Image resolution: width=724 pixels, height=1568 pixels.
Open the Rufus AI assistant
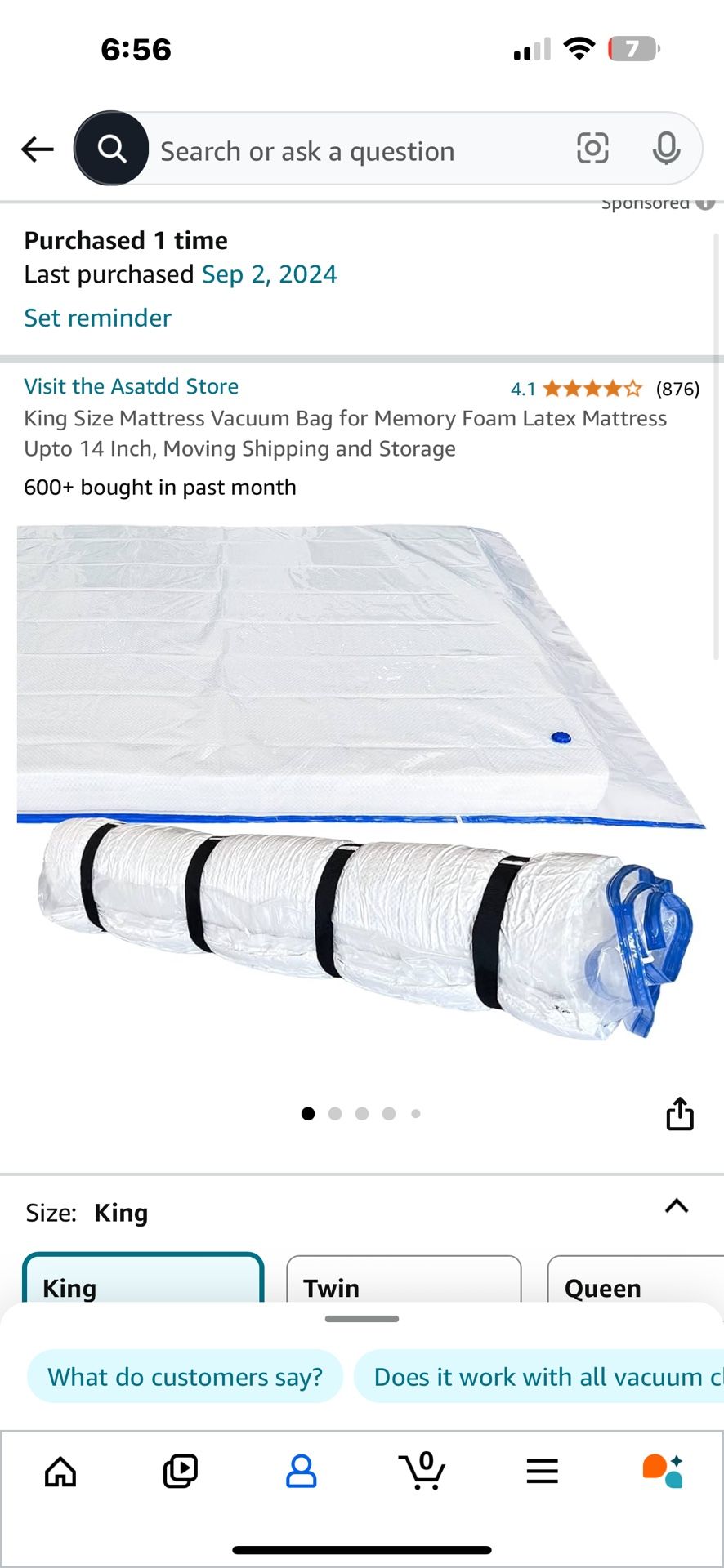[663, 1472]
